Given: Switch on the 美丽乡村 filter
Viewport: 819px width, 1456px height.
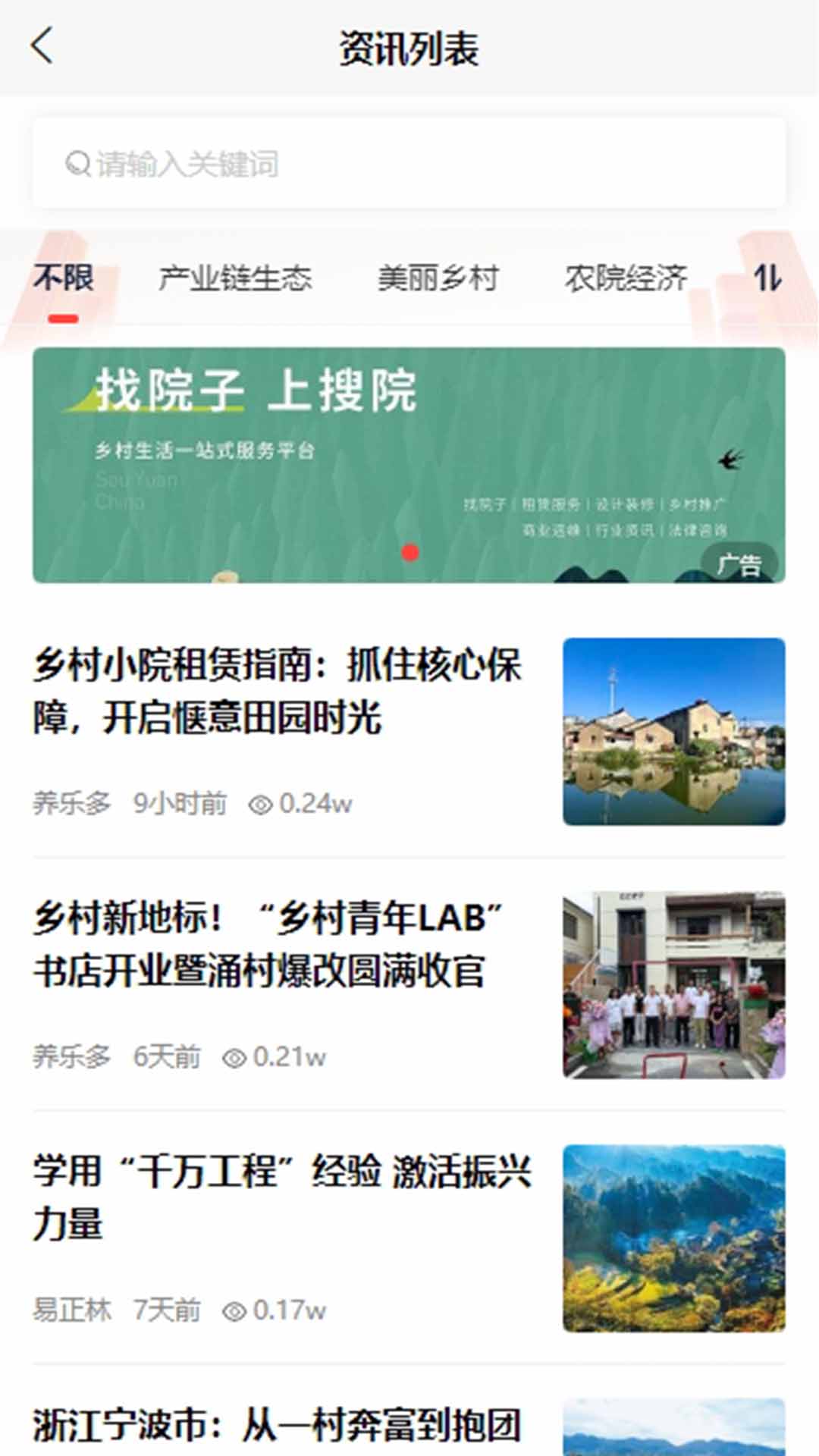Looking at the screenshot, I should [x=438, y=278].
